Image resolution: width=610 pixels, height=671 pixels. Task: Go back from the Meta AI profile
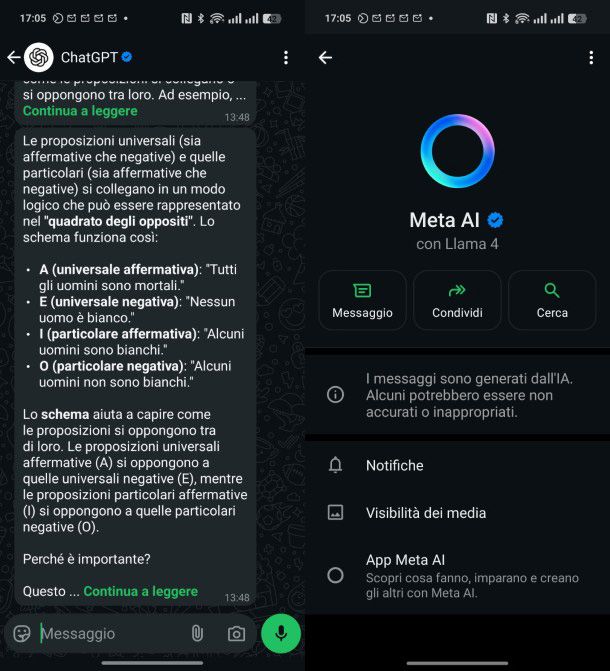tap(325, 58)
